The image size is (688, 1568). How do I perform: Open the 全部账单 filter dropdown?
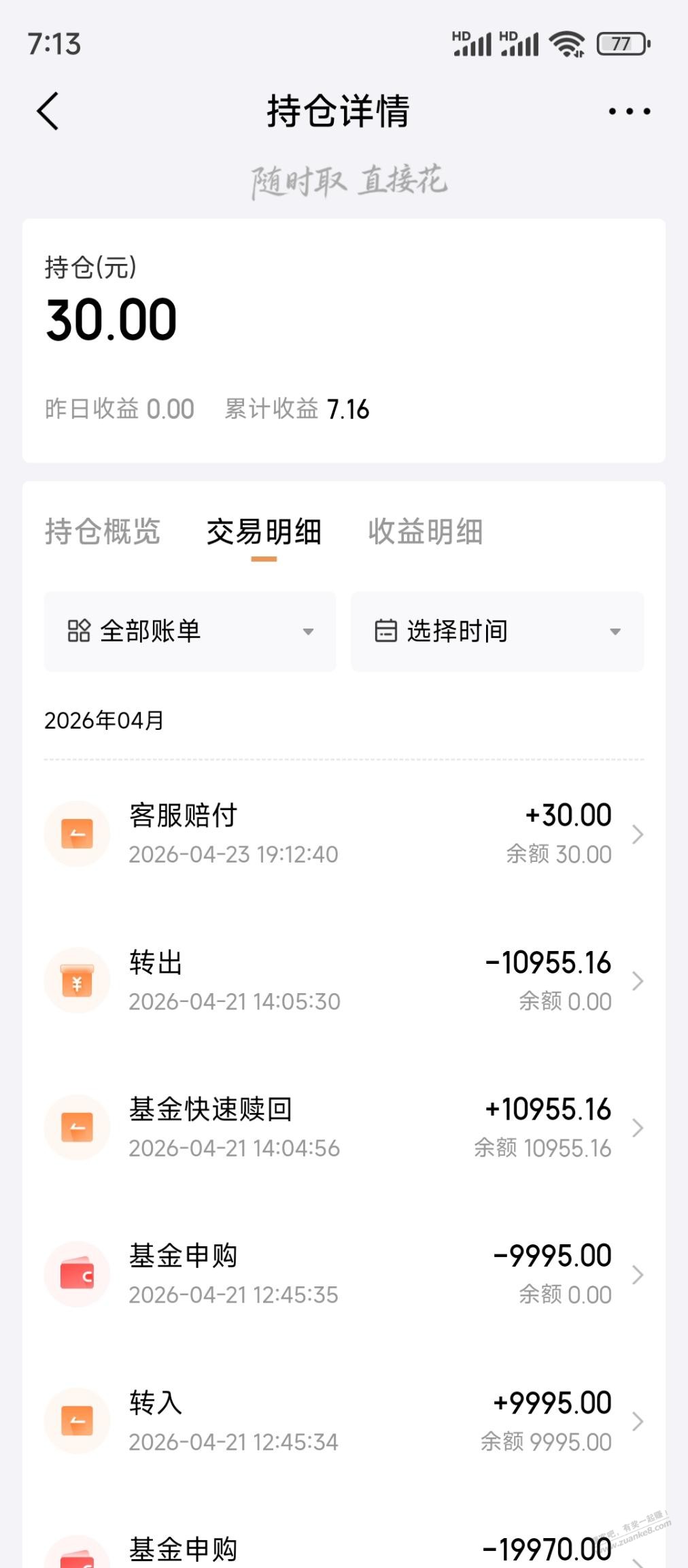pos(189,631)
